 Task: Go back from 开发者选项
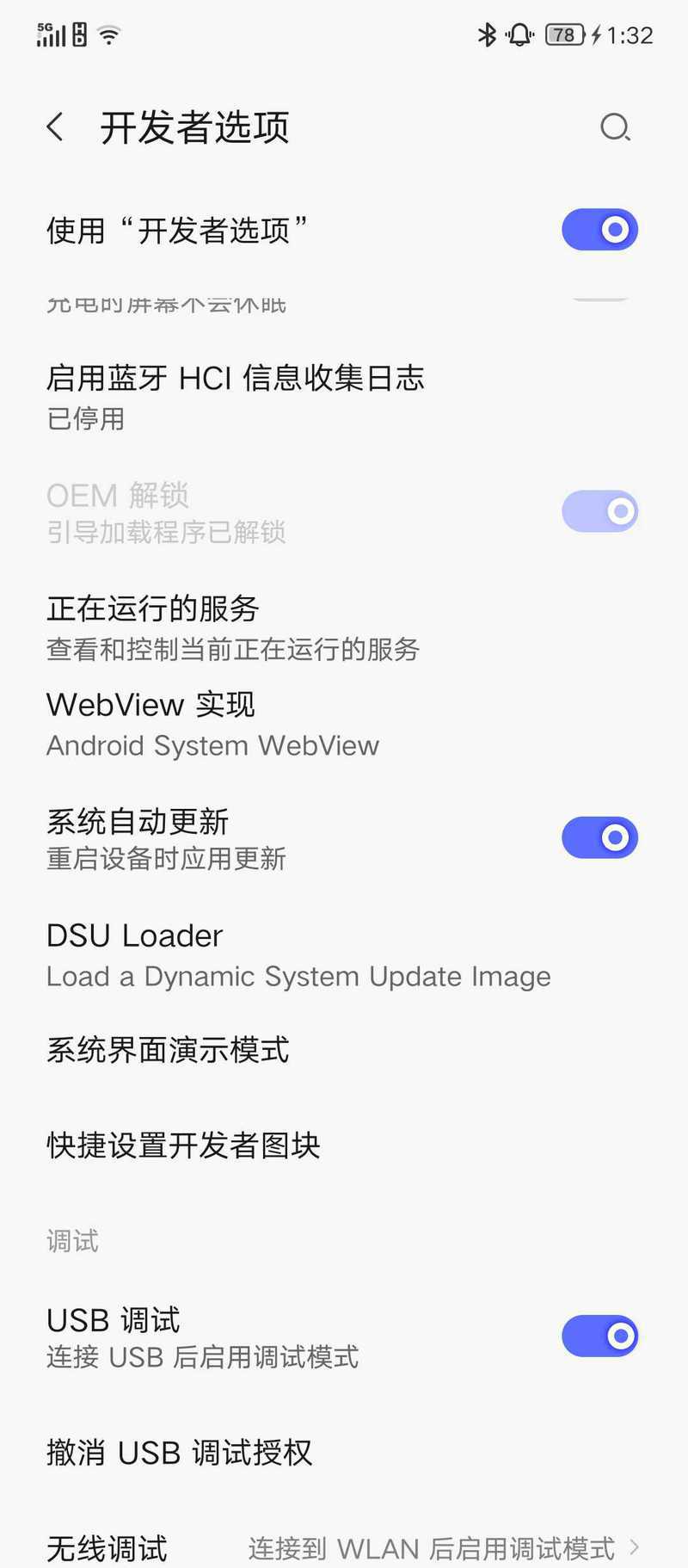[x=55, y=127]
